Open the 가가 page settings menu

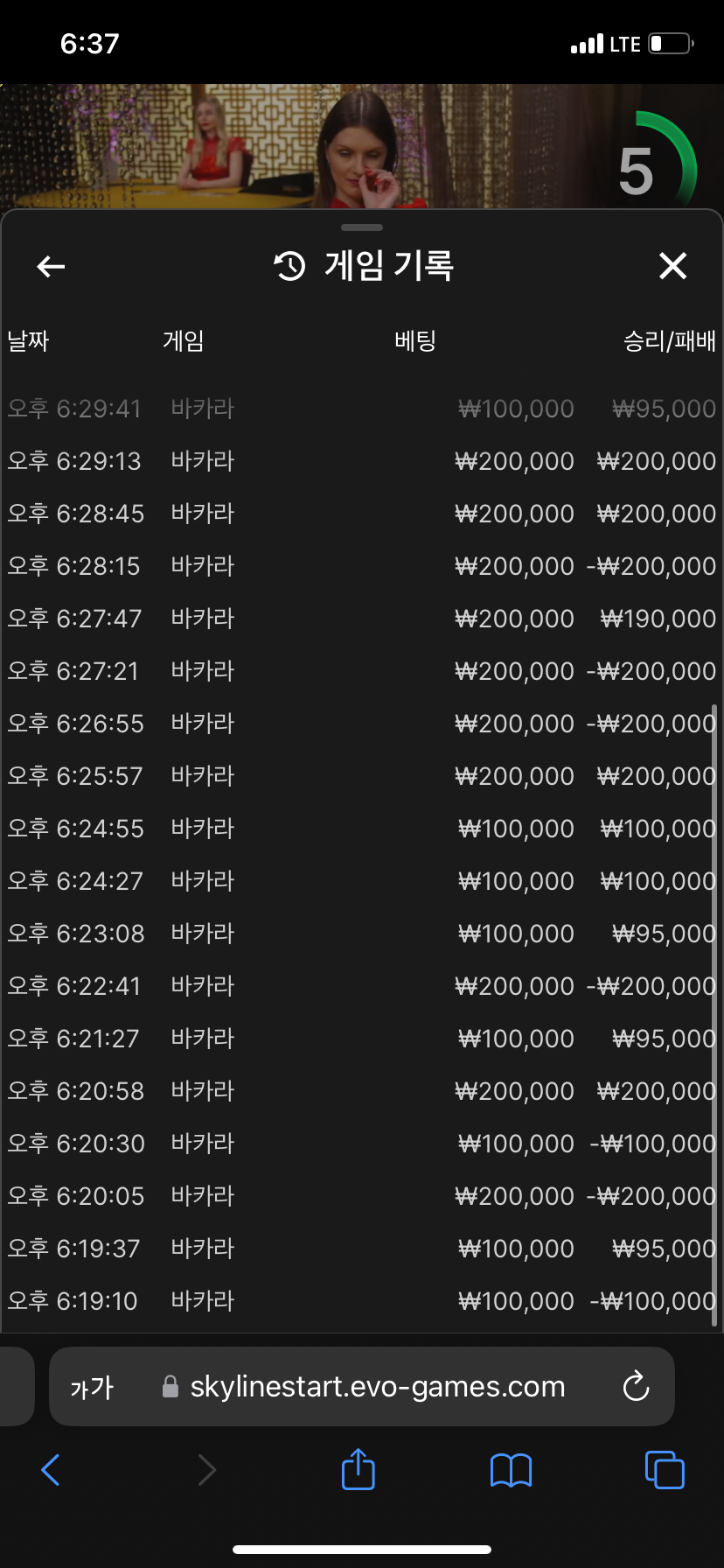(x=92, y=1387)
